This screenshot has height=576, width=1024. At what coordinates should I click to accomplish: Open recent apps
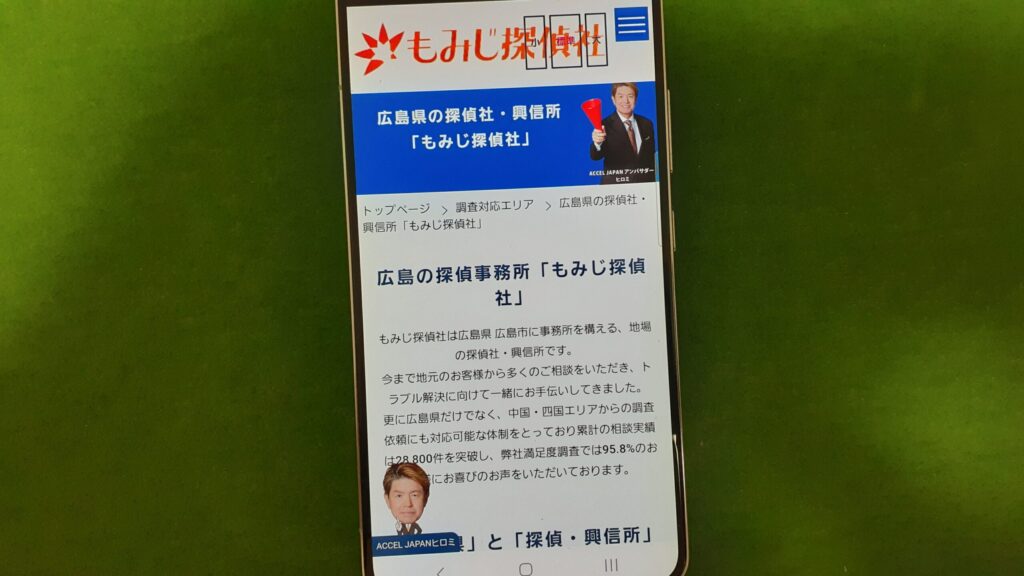611,566
